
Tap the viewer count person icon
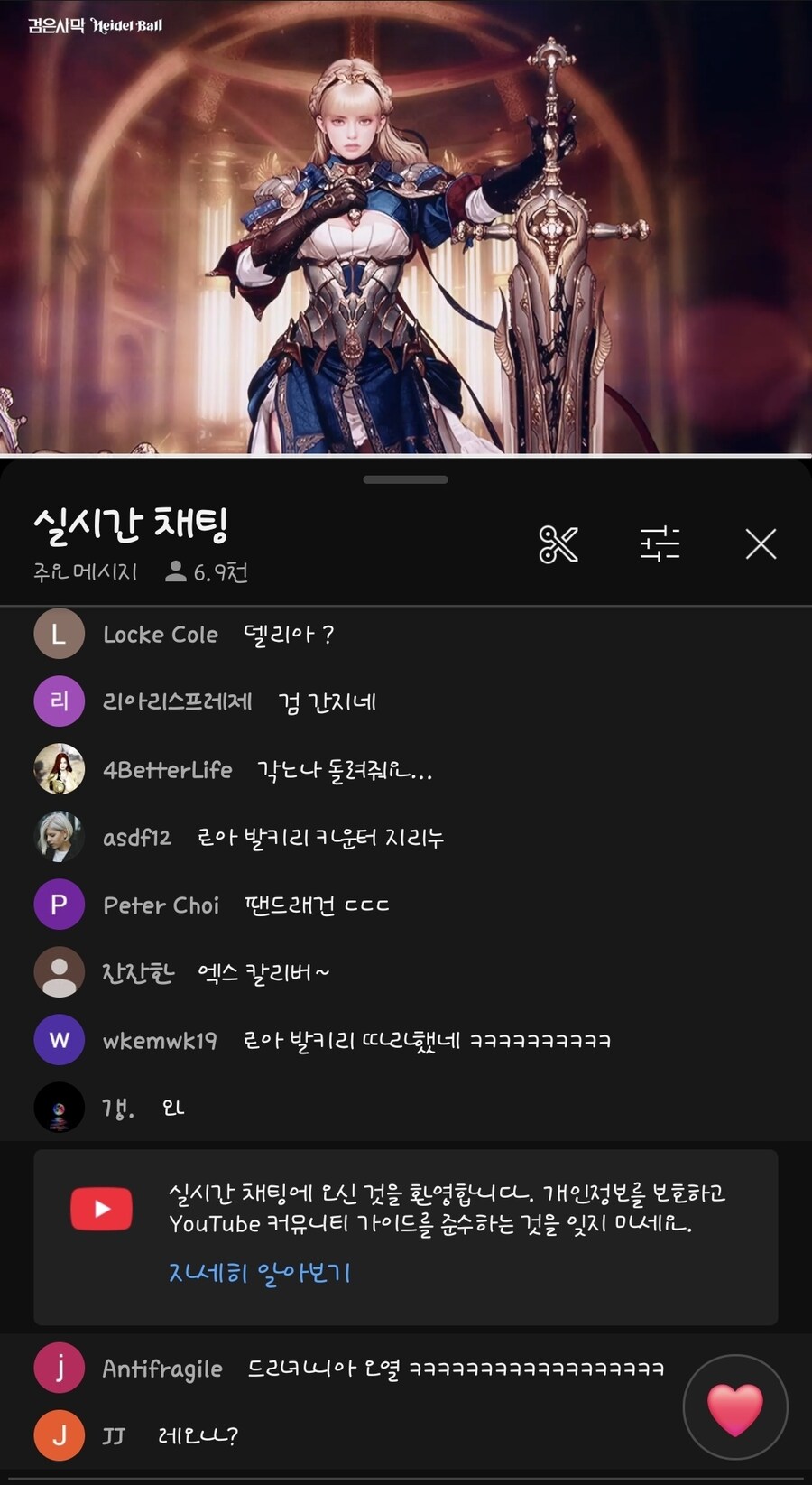tap(177, 571)
